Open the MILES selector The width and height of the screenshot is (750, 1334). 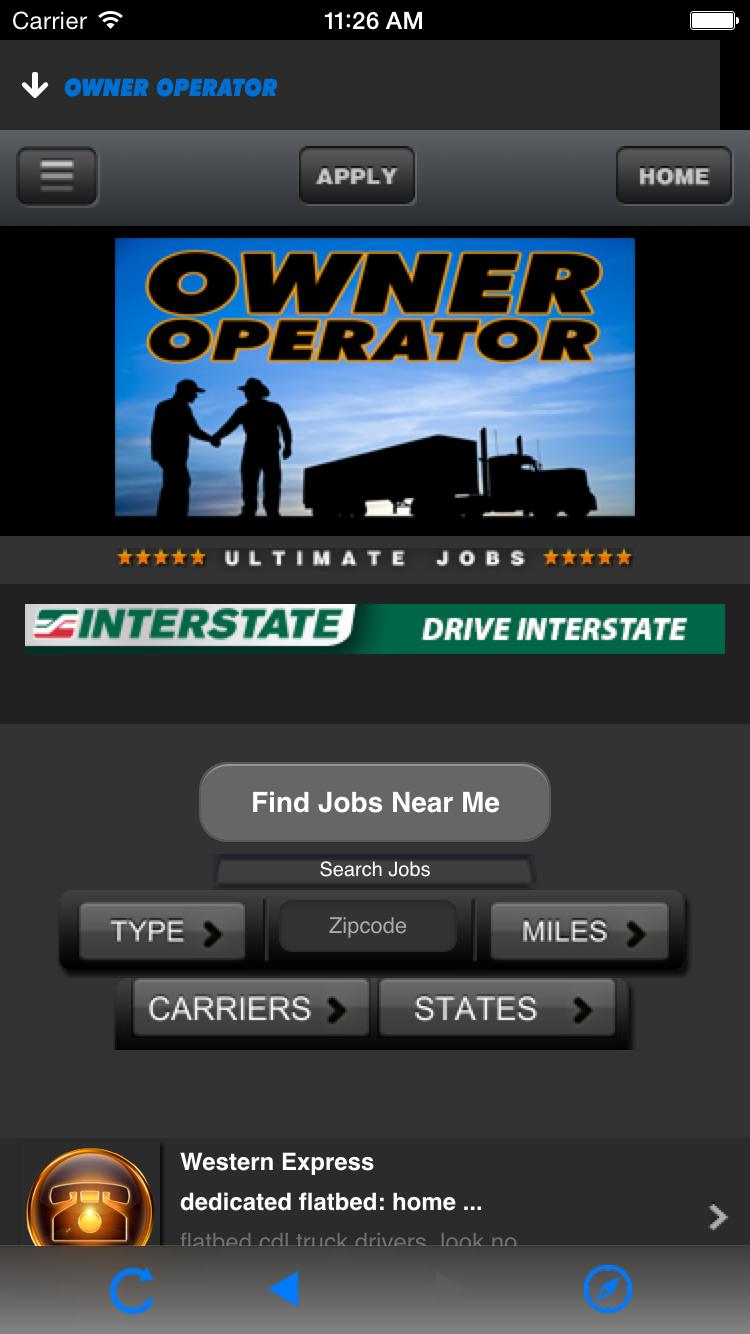(x=578, y=931)
